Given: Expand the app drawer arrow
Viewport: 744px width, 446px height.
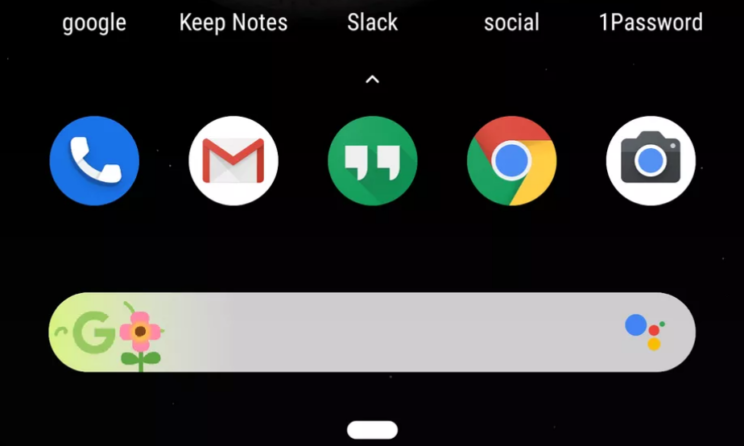Looking at the screenshot, I should click(372, 79).
